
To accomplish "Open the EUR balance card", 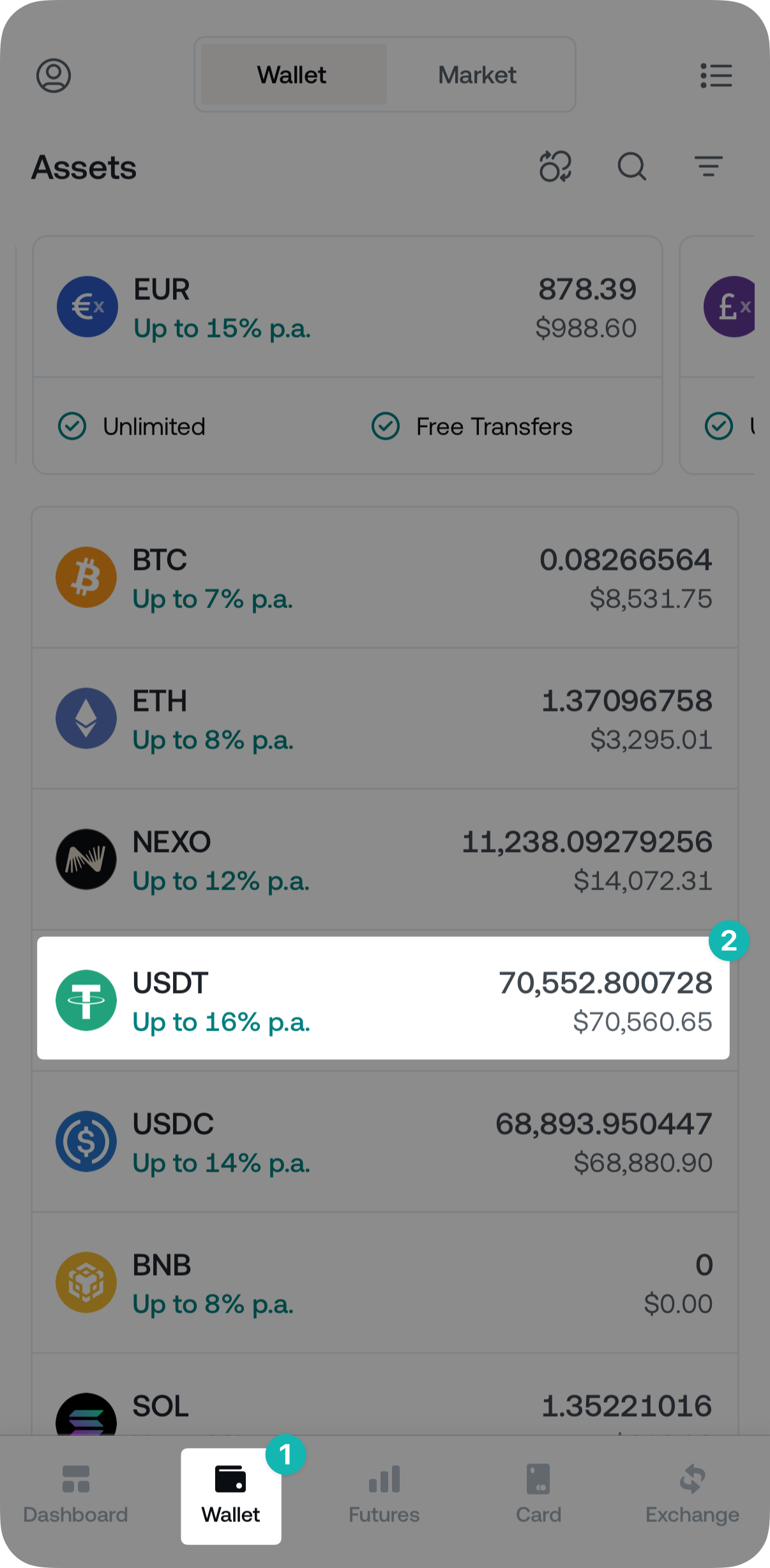I will (347, 309).
